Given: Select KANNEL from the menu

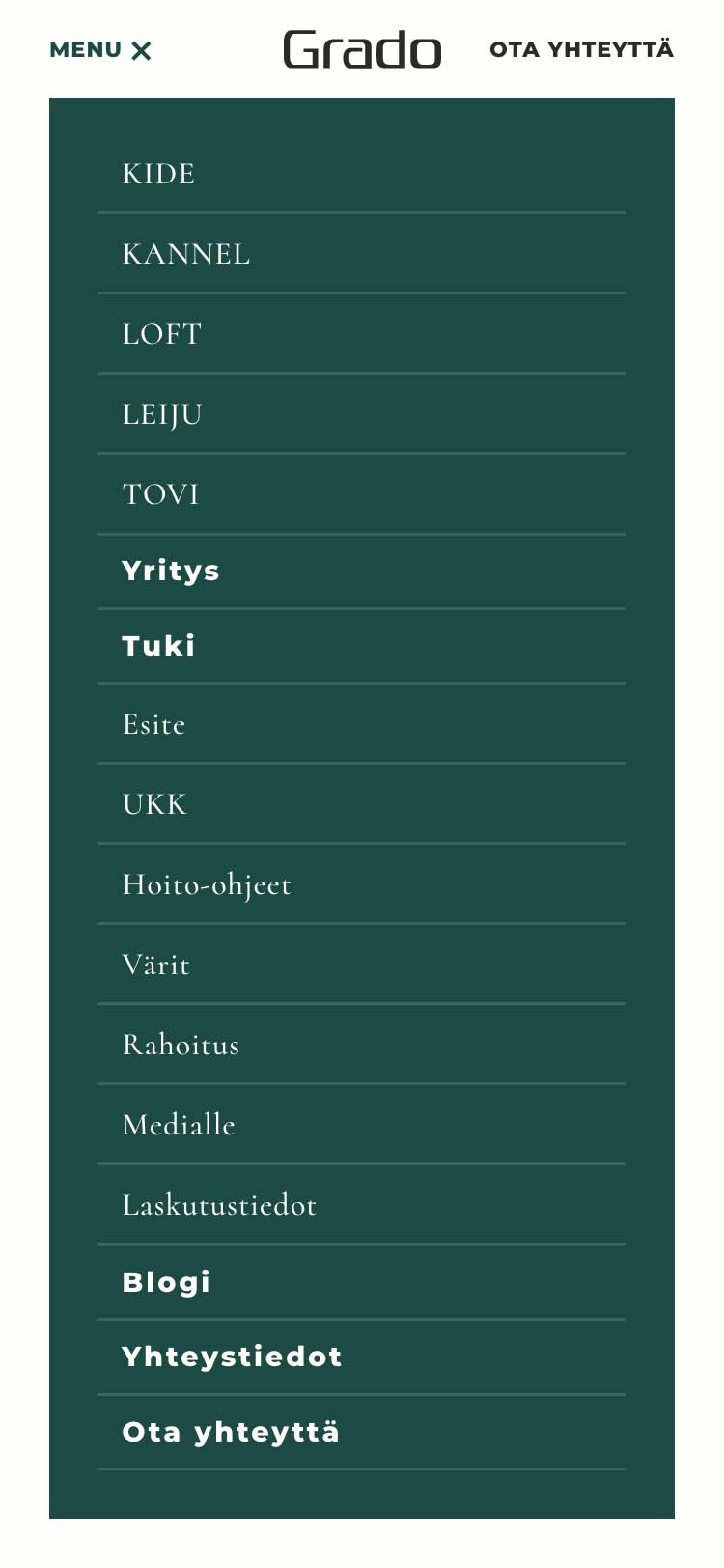Looking at the screenshot, I should coord(361,254).
